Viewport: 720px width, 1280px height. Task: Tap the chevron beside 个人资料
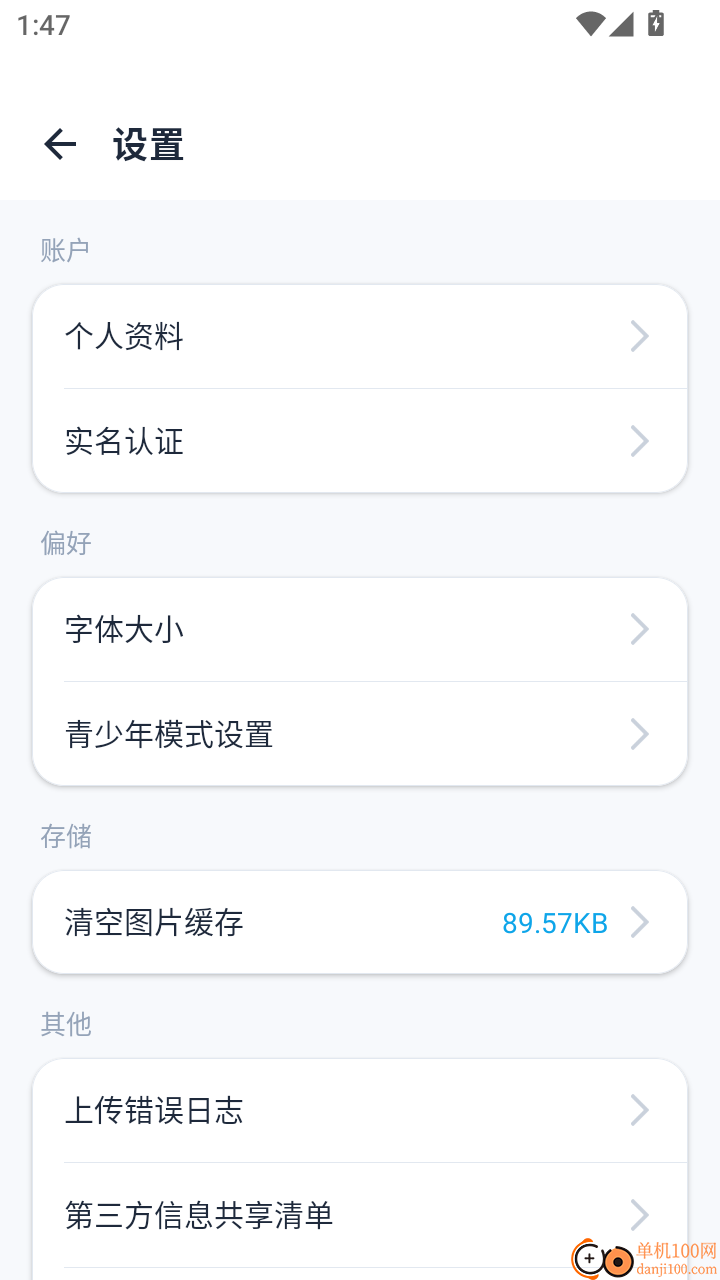pyautogui.click(x=639, y=337)
